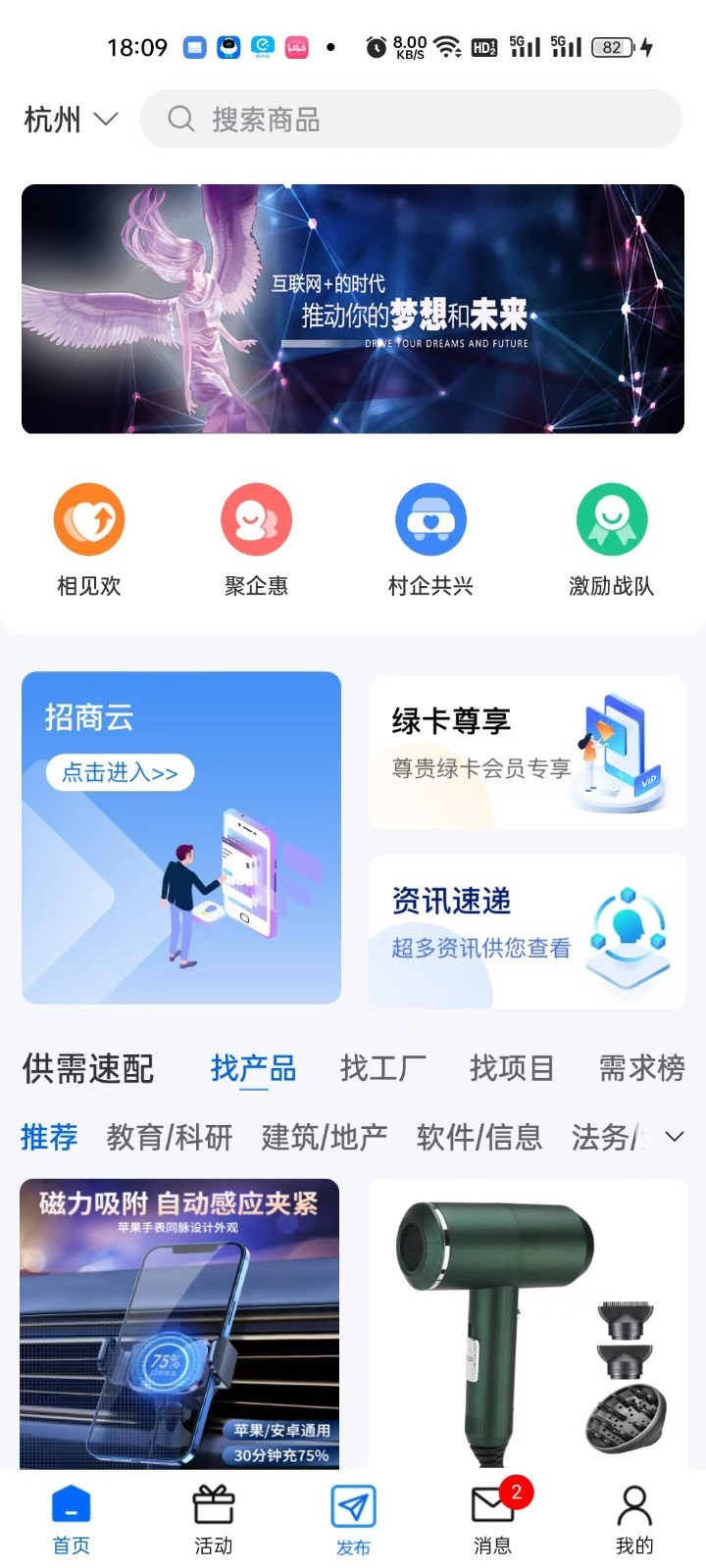This screenshot has width=706, height=1568.
Task: Select the 建筑/地产 category
Action: pos(325,1137)
